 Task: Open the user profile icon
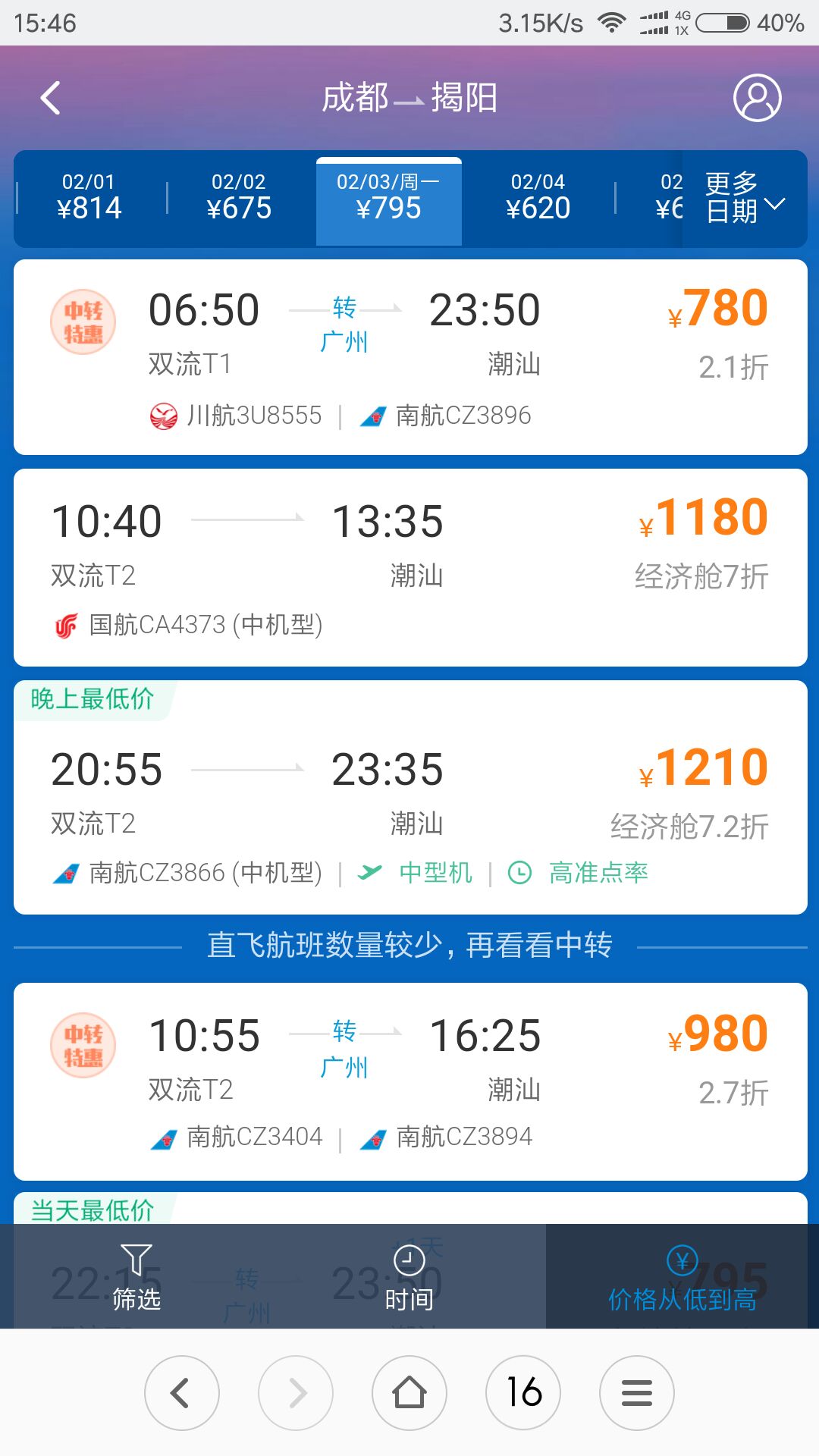[x=757, y=98]
